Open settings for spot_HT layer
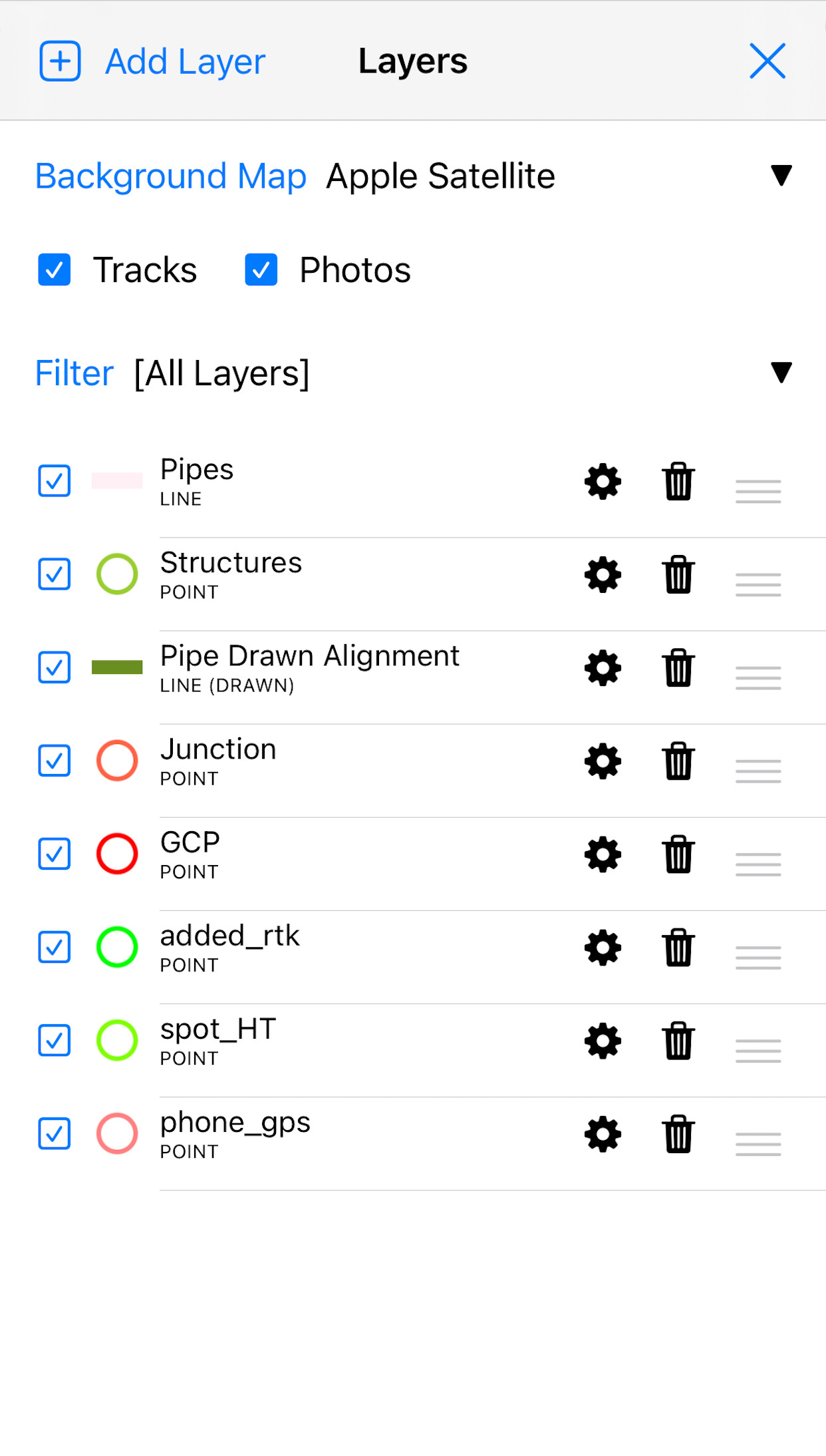Image resolution: width=826 pixels, height=1456 pixels. (x=603, y=1040)
